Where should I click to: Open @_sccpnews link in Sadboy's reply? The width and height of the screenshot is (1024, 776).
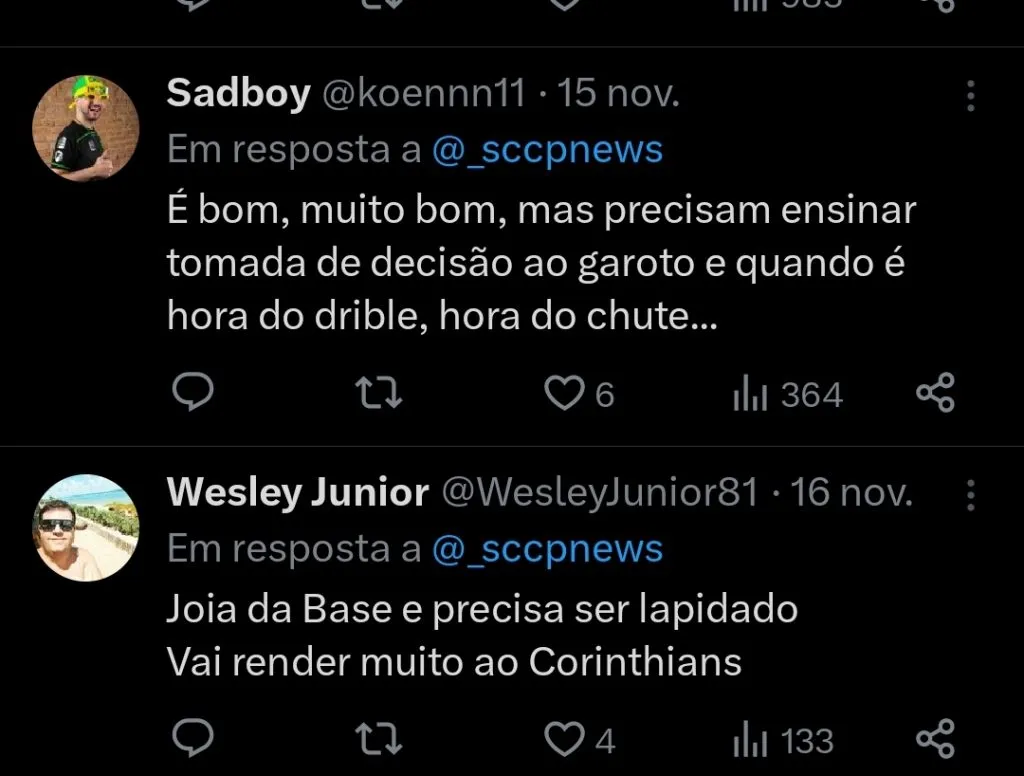click(x=547, y=150)
